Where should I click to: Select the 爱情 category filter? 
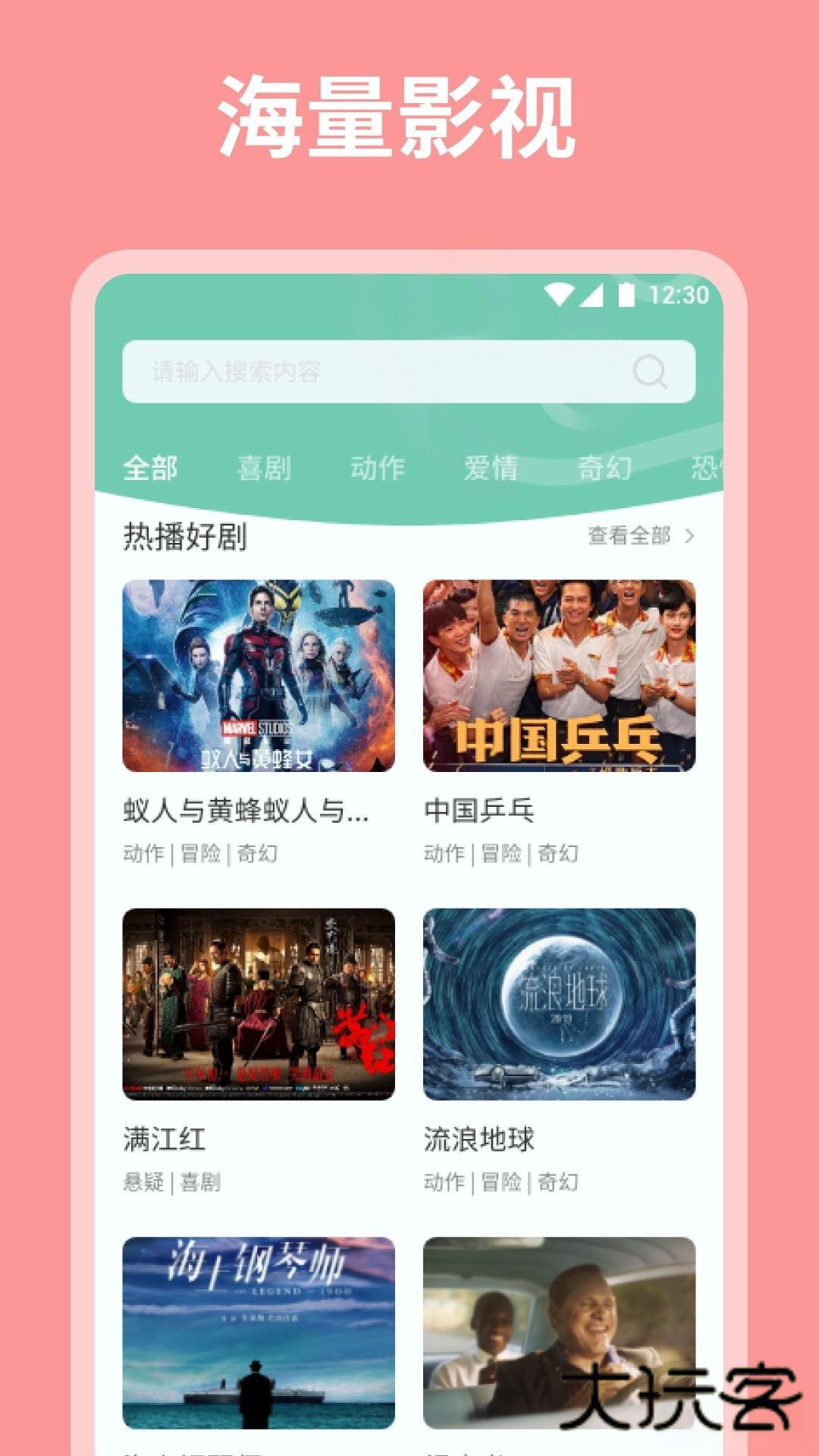(x=491, y=469)
